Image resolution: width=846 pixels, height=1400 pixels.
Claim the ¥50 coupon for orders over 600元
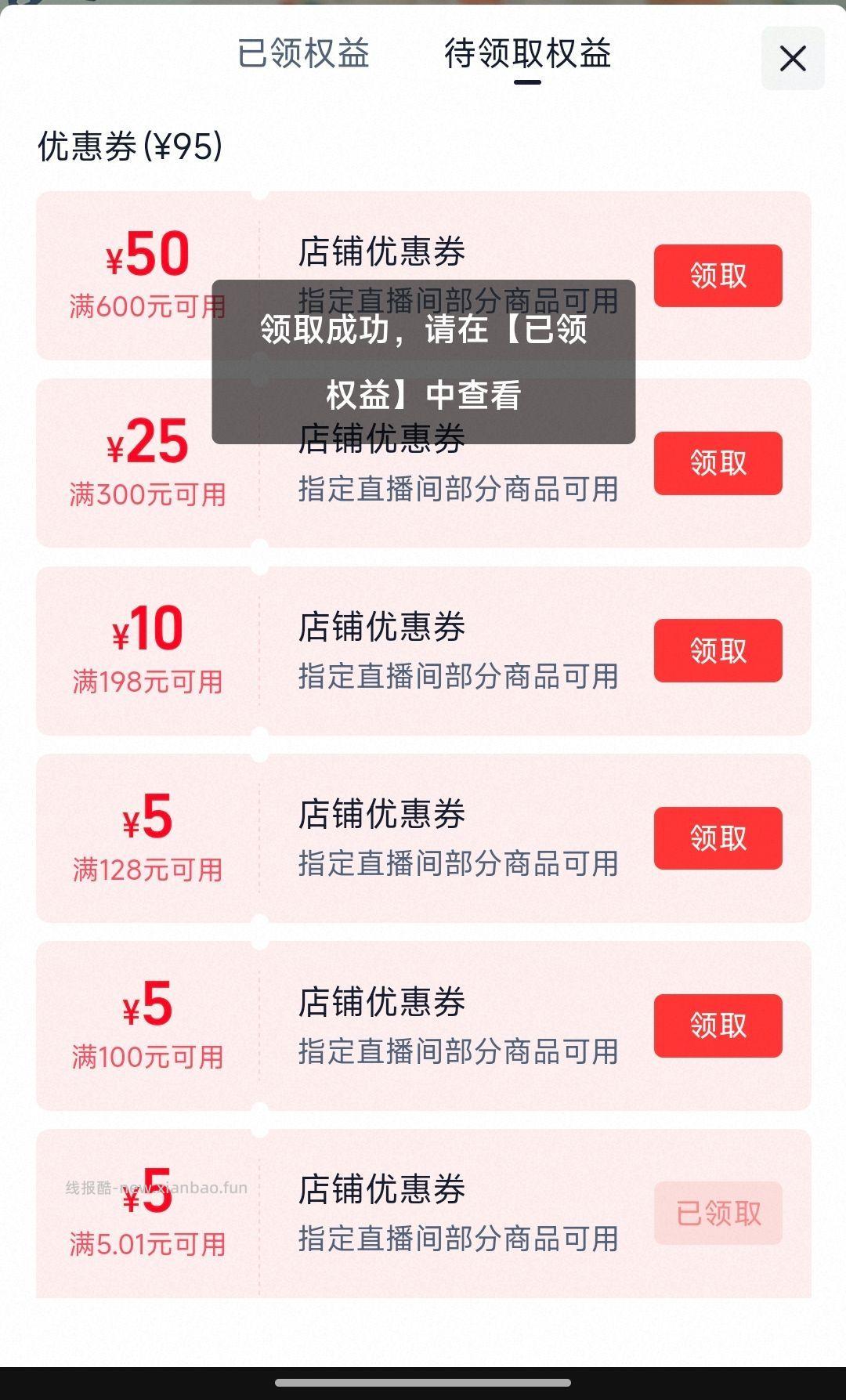(x=717, y=275)
